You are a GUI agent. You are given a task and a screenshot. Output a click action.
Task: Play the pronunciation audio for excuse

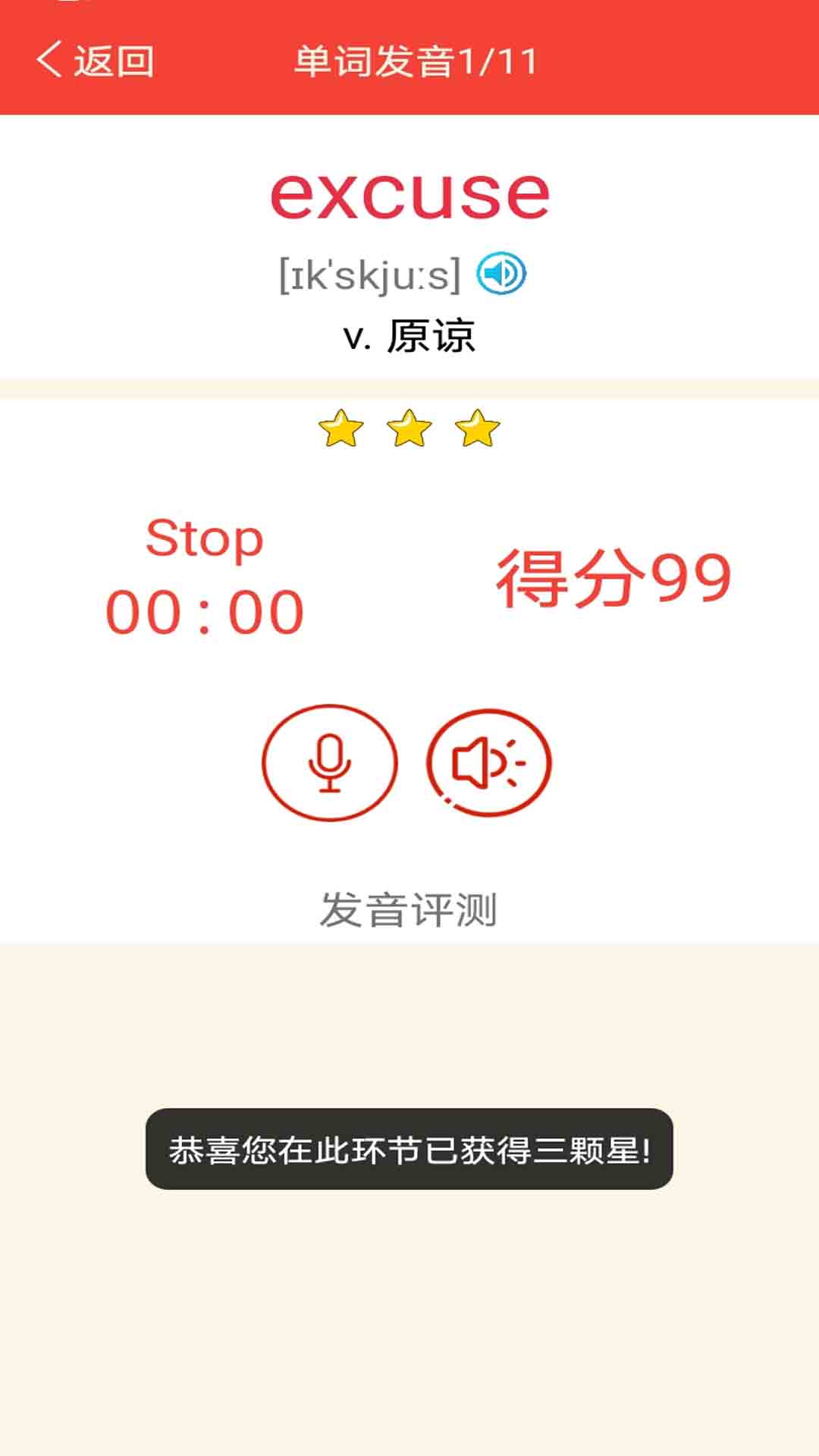500,274
